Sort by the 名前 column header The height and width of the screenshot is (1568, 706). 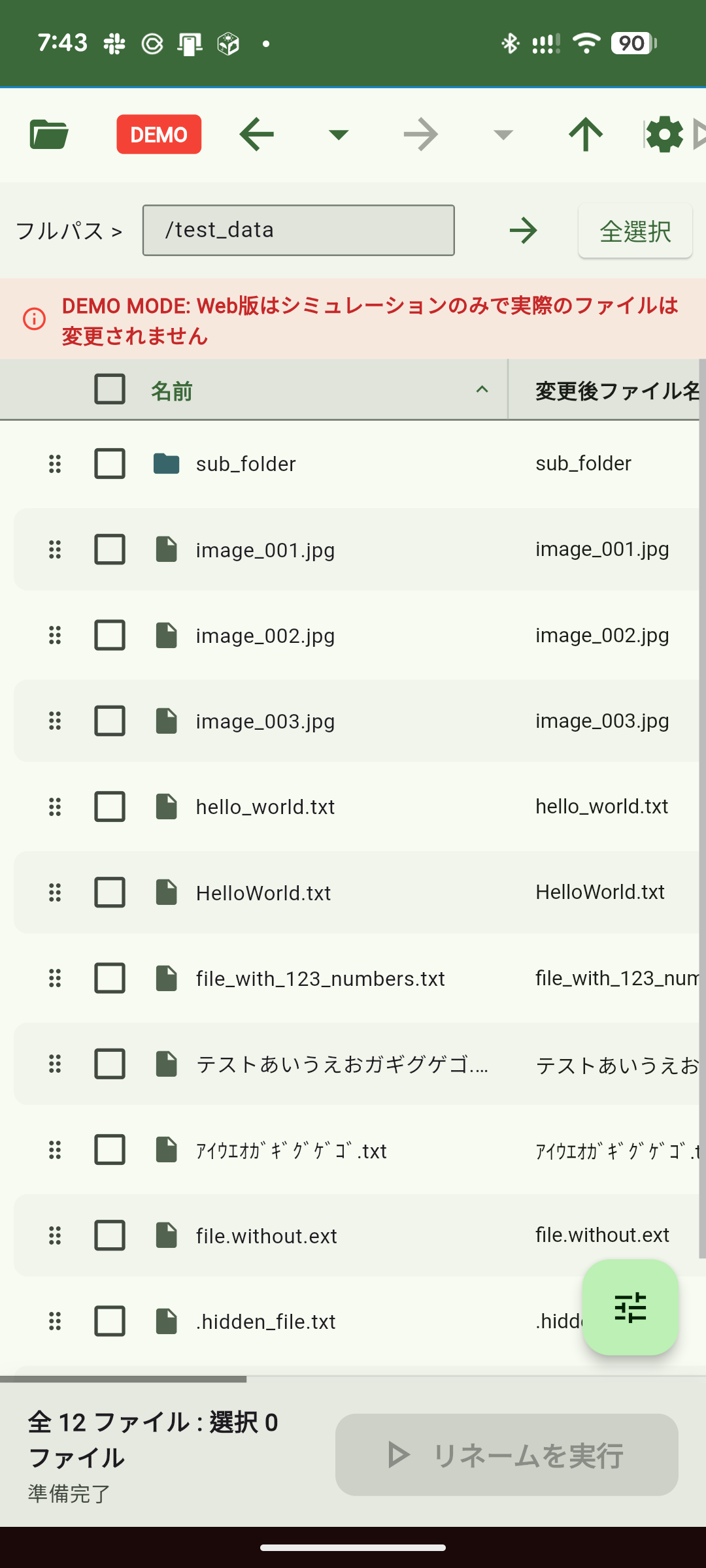point(172,391)
